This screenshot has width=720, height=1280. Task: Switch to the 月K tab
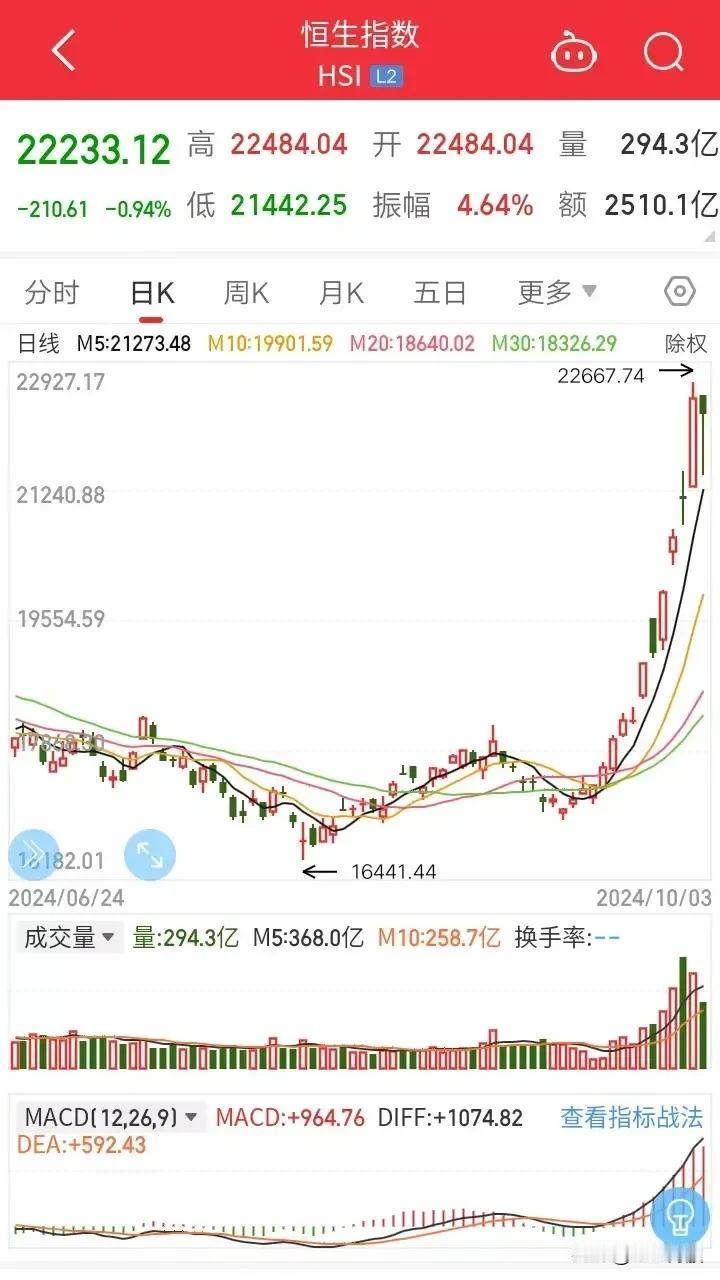(x=342, y=292)
